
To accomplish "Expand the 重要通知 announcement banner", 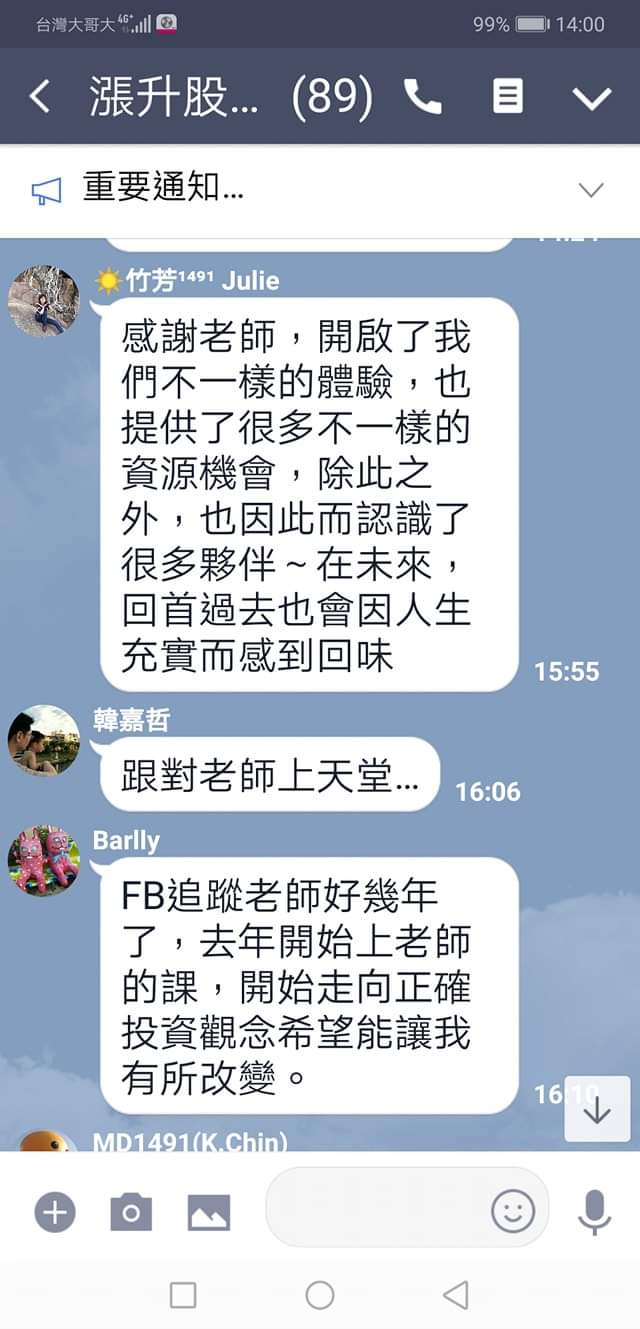I will coord(591,190).
